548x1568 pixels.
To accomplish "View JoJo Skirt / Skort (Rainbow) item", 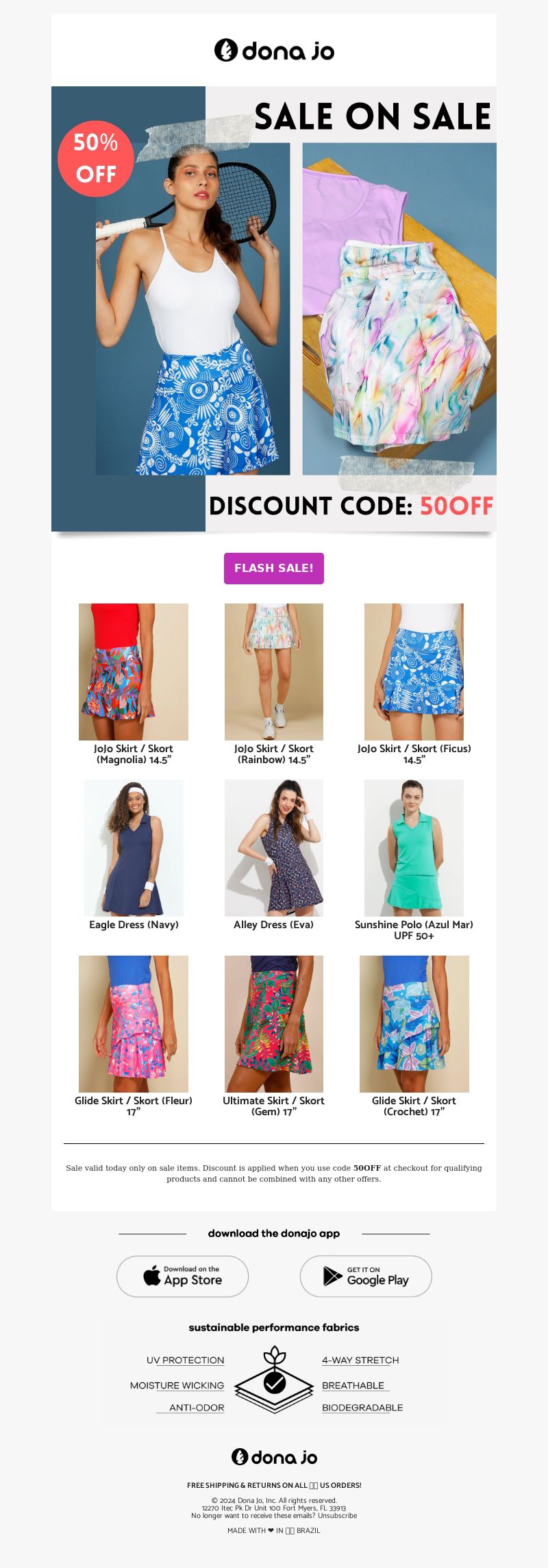I will coord(273,671).
